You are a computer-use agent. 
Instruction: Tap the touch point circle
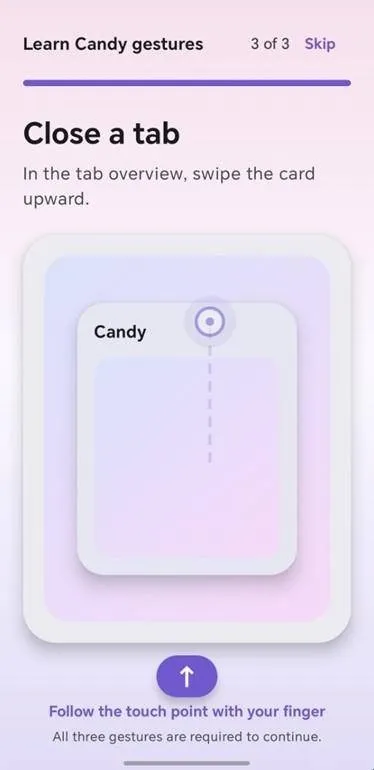pos(210,322)
